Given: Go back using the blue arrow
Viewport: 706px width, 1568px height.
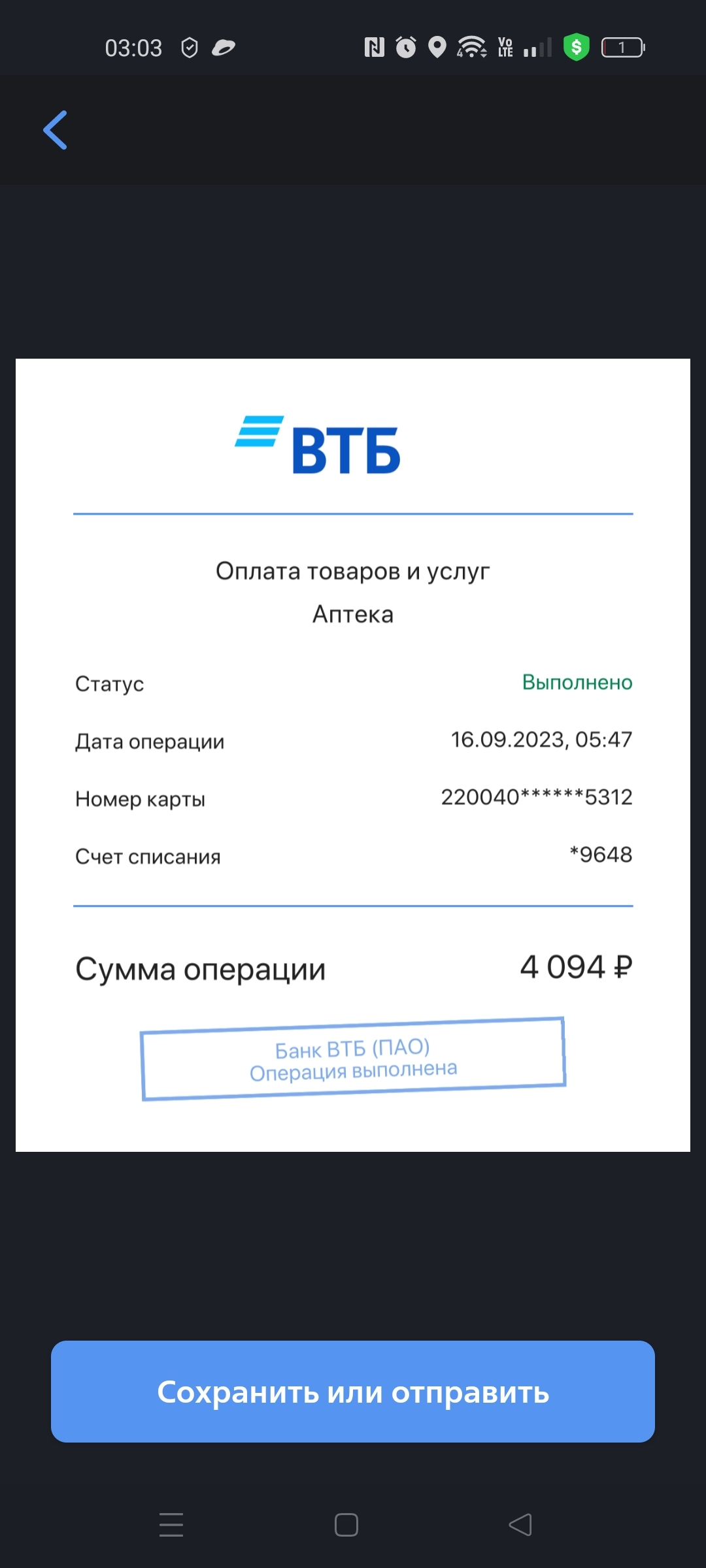Looking at the screenshot, I should pos(56,130).
